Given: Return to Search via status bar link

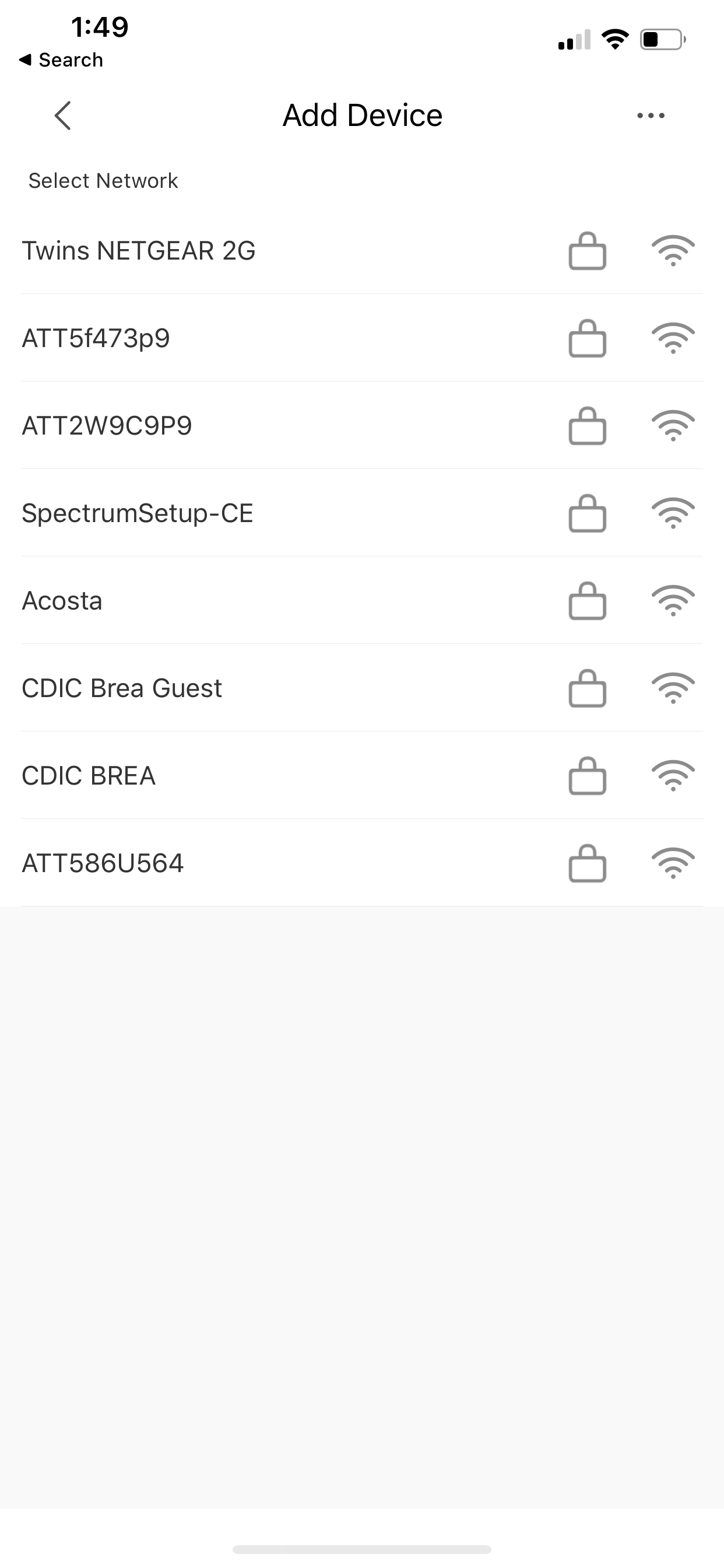Looking at the screenshot, I should click(61, 60).
